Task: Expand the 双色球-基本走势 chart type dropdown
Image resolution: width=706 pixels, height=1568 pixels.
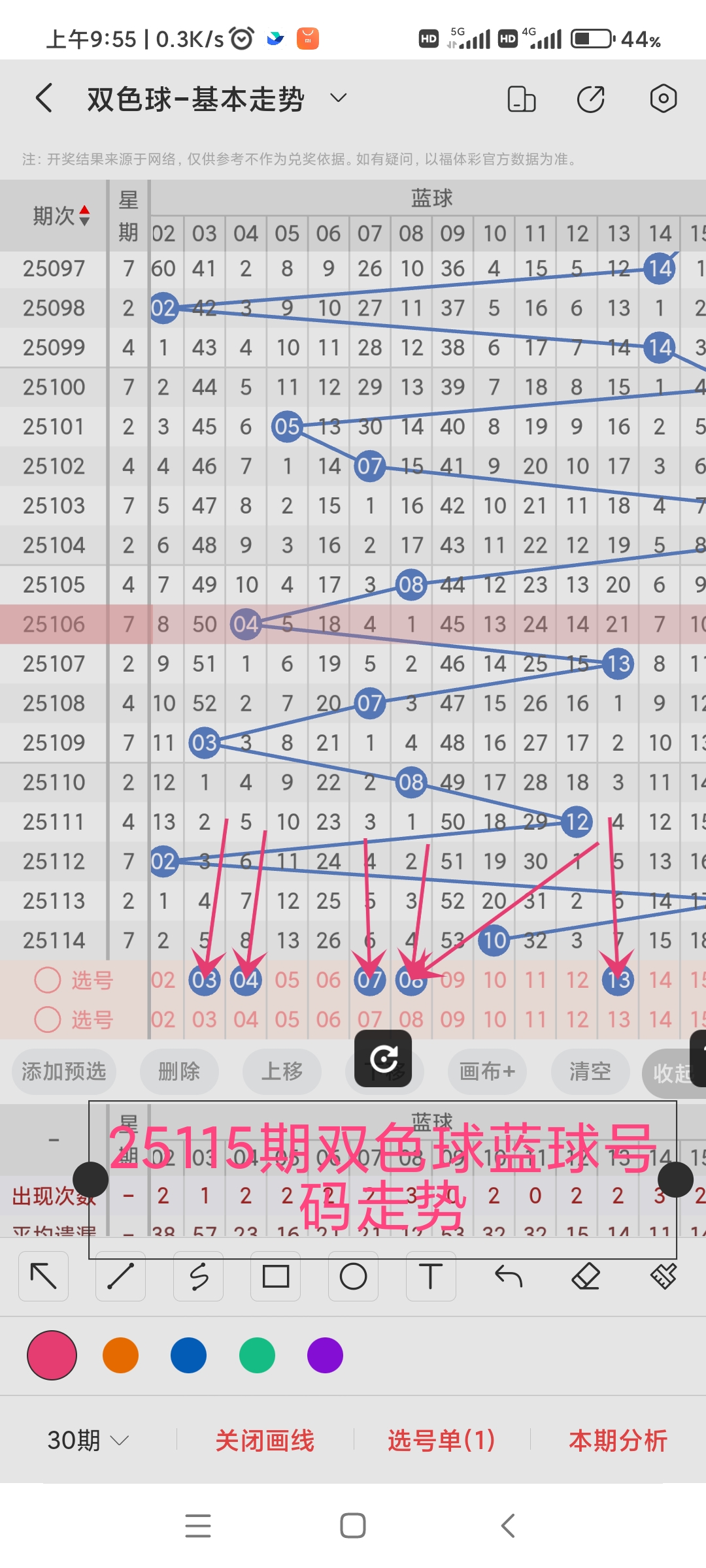Action: (x=338, y=99)
